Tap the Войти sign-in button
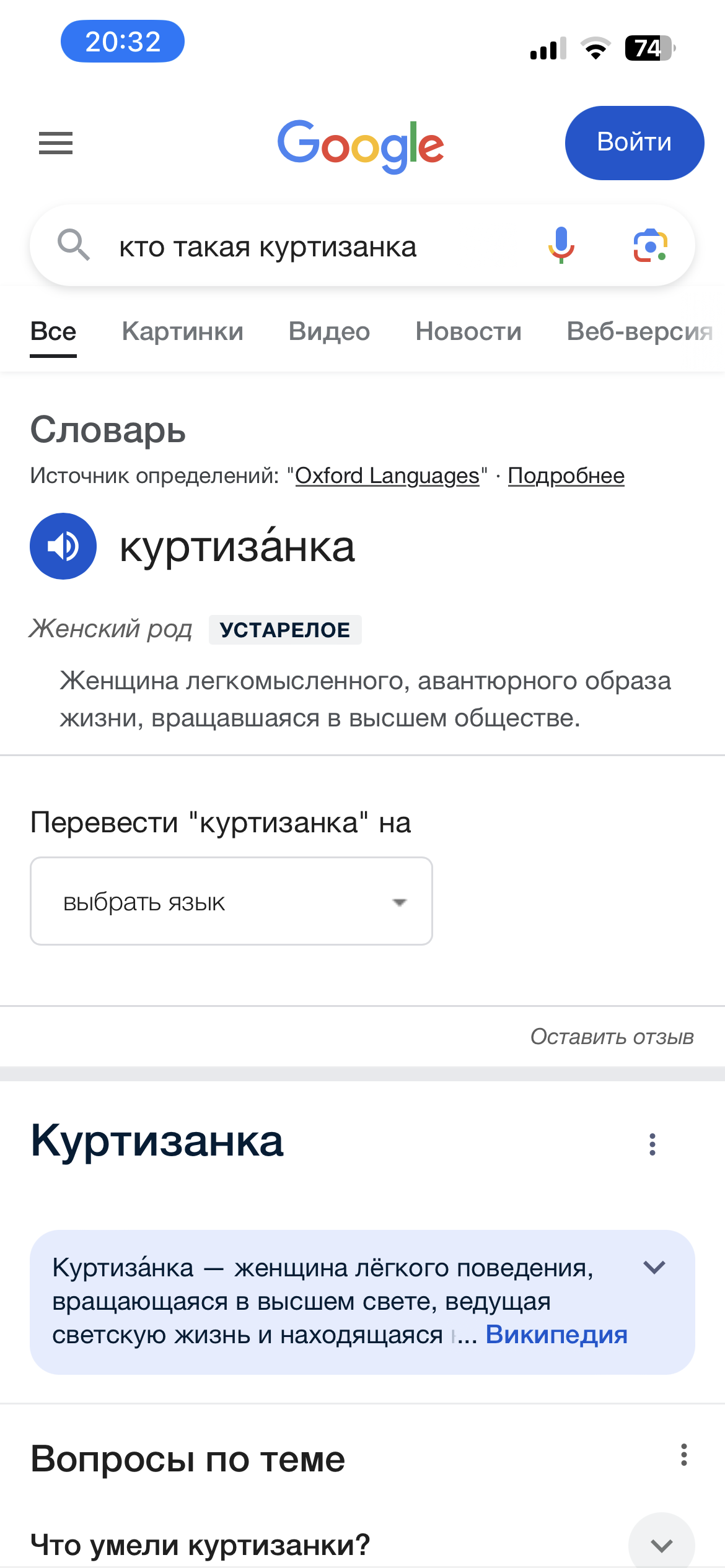This screenshot has width=725, height=1568. 634,143
